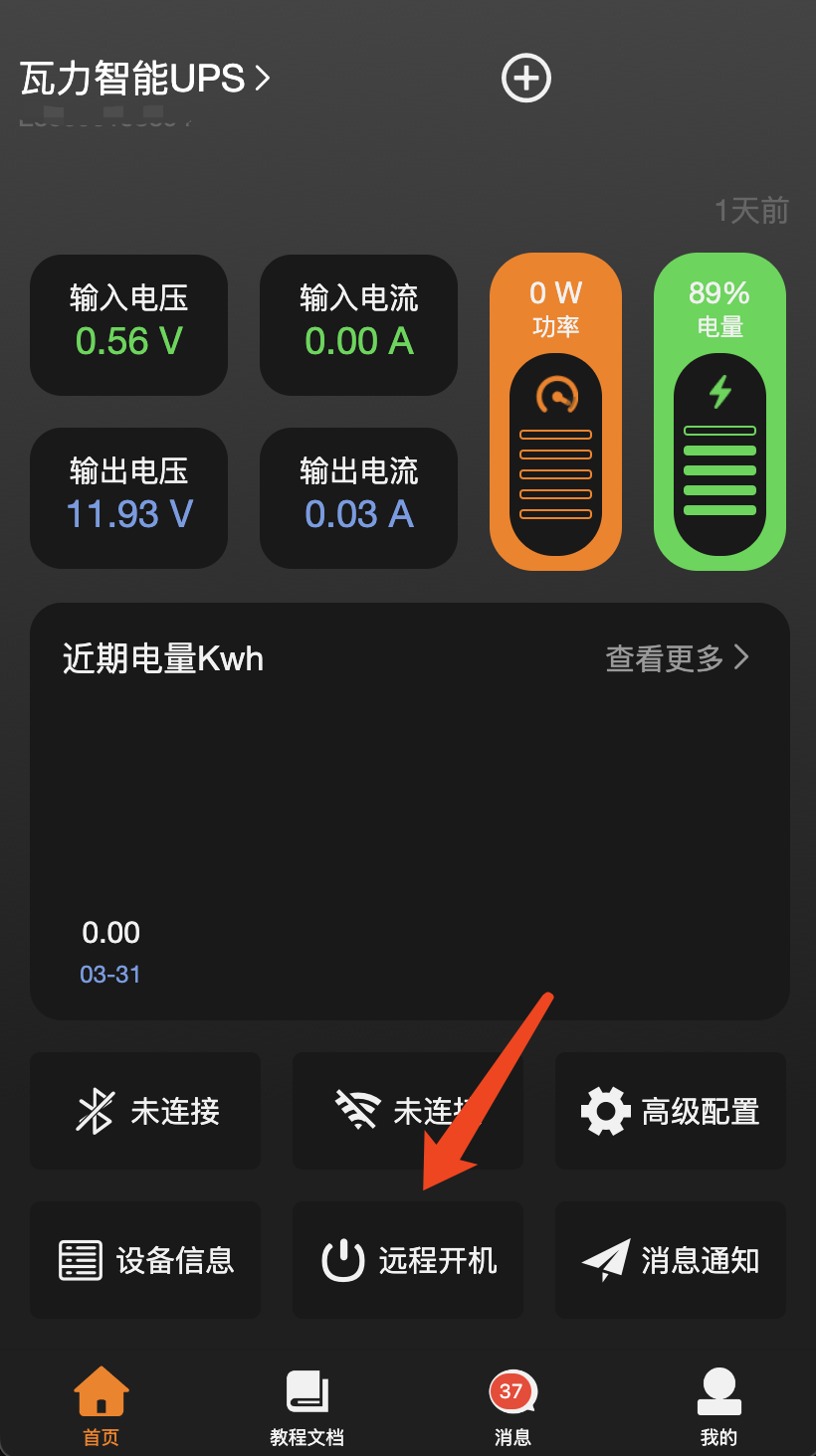
Task: Tap the plus icon to add a device
Action: [x=526, y=78]
